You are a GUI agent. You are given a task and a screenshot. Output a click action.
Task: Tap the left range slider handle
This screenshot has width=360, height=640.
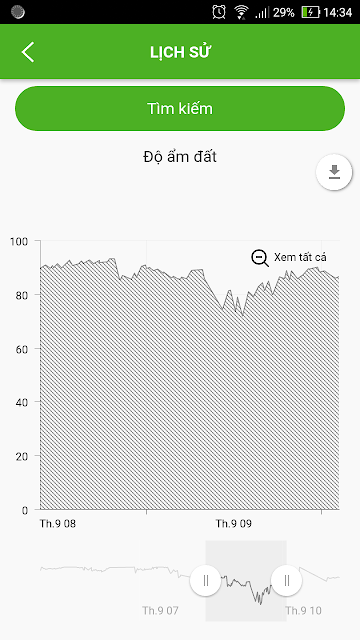(205, 580)
